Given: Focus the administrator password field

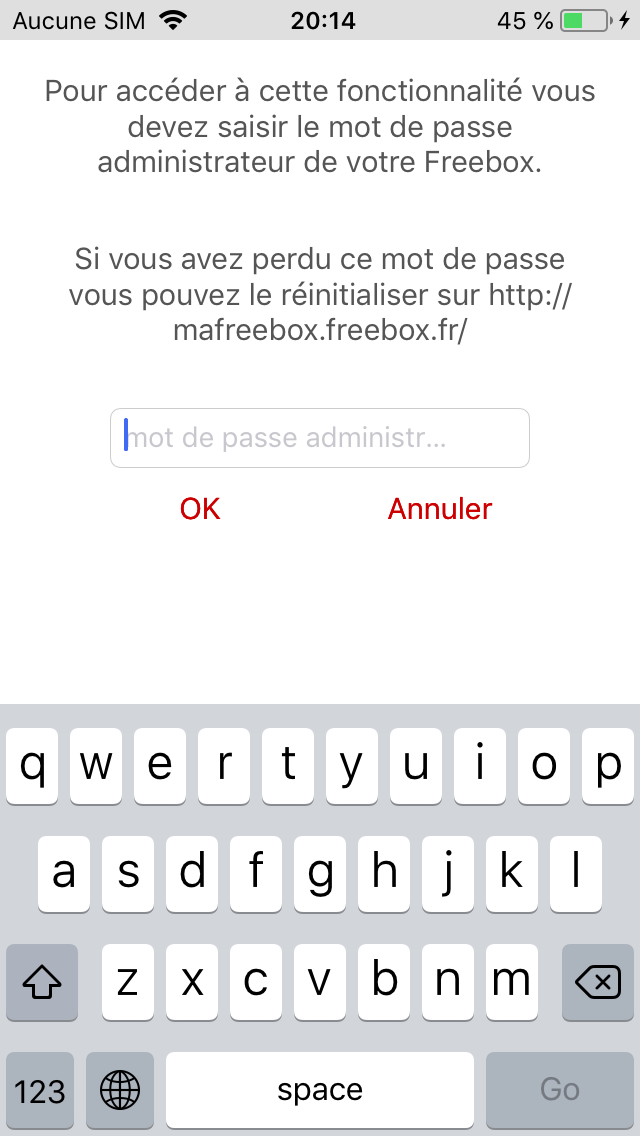Looking at the screenshot, I should tap(319, 438).
